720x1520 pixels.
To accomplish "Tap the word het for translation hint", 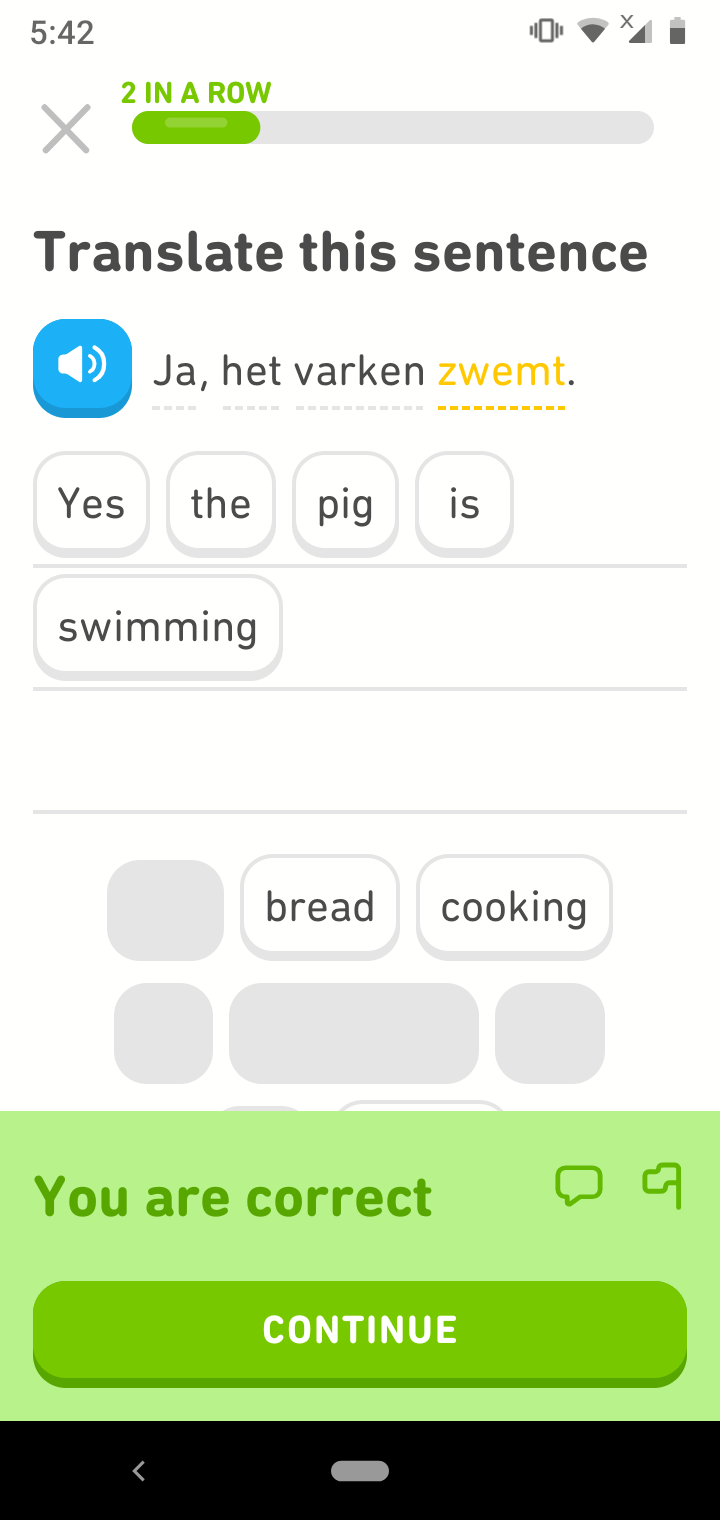I will 251,372.
